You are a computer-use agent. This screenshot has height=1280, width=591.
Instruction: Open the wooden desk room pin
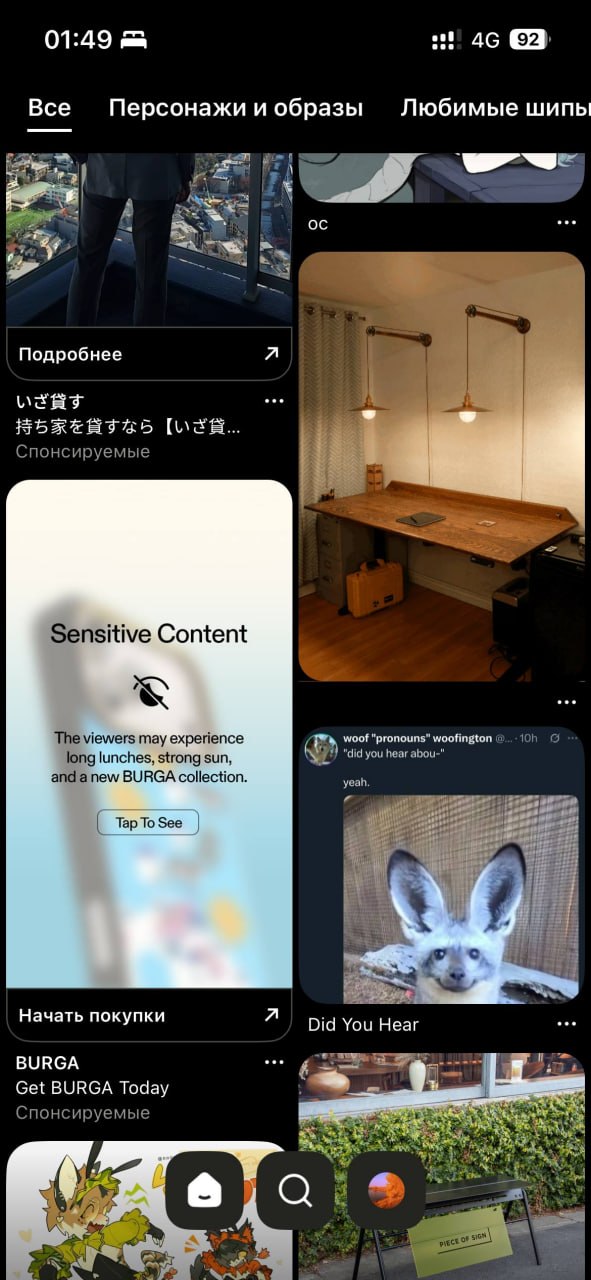pyautogui.click(x=441, y=467)
